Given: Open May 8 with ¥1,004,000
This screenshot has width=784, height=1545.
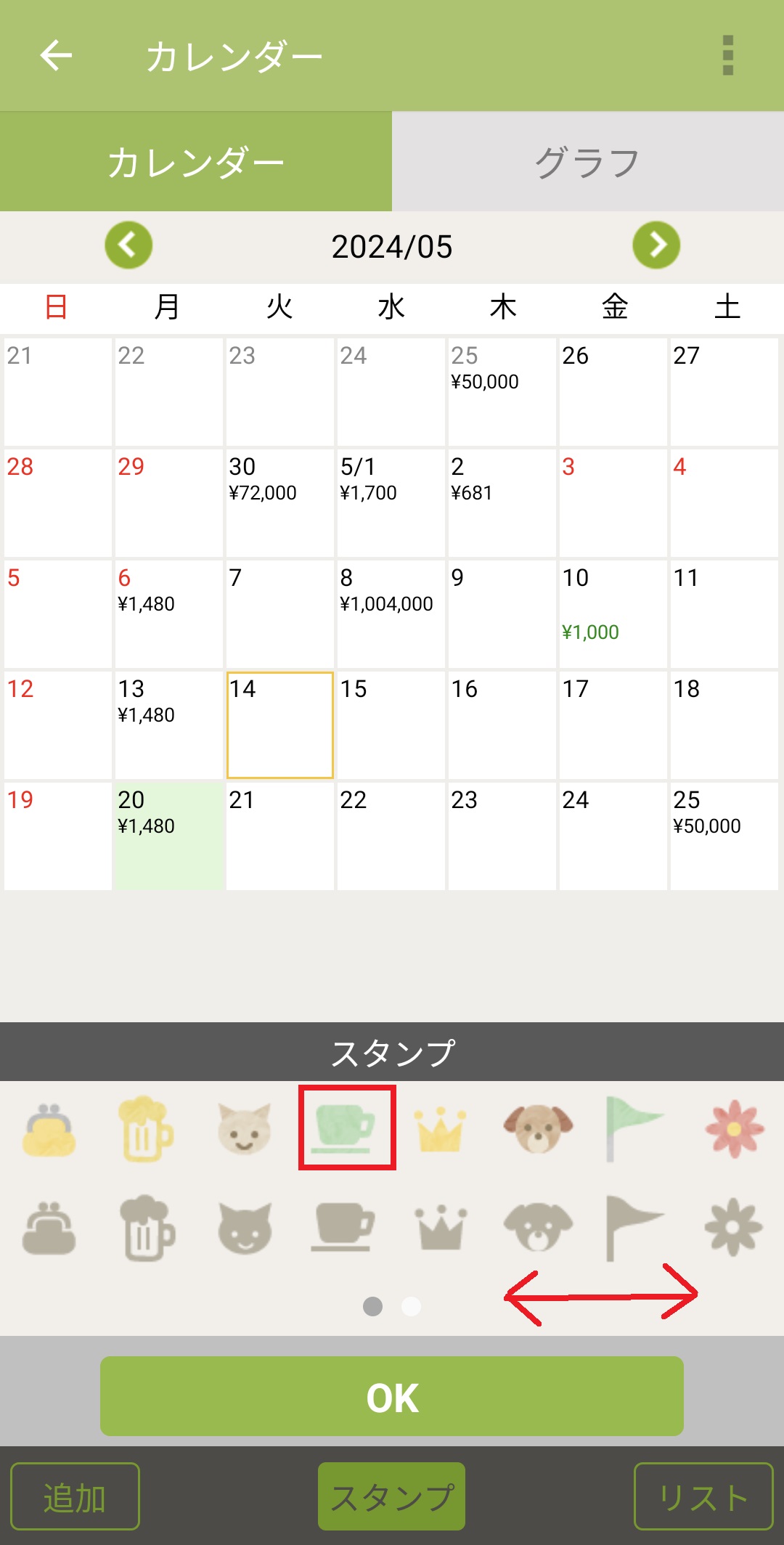Looking at the screenshot, I should click(391, 613).
